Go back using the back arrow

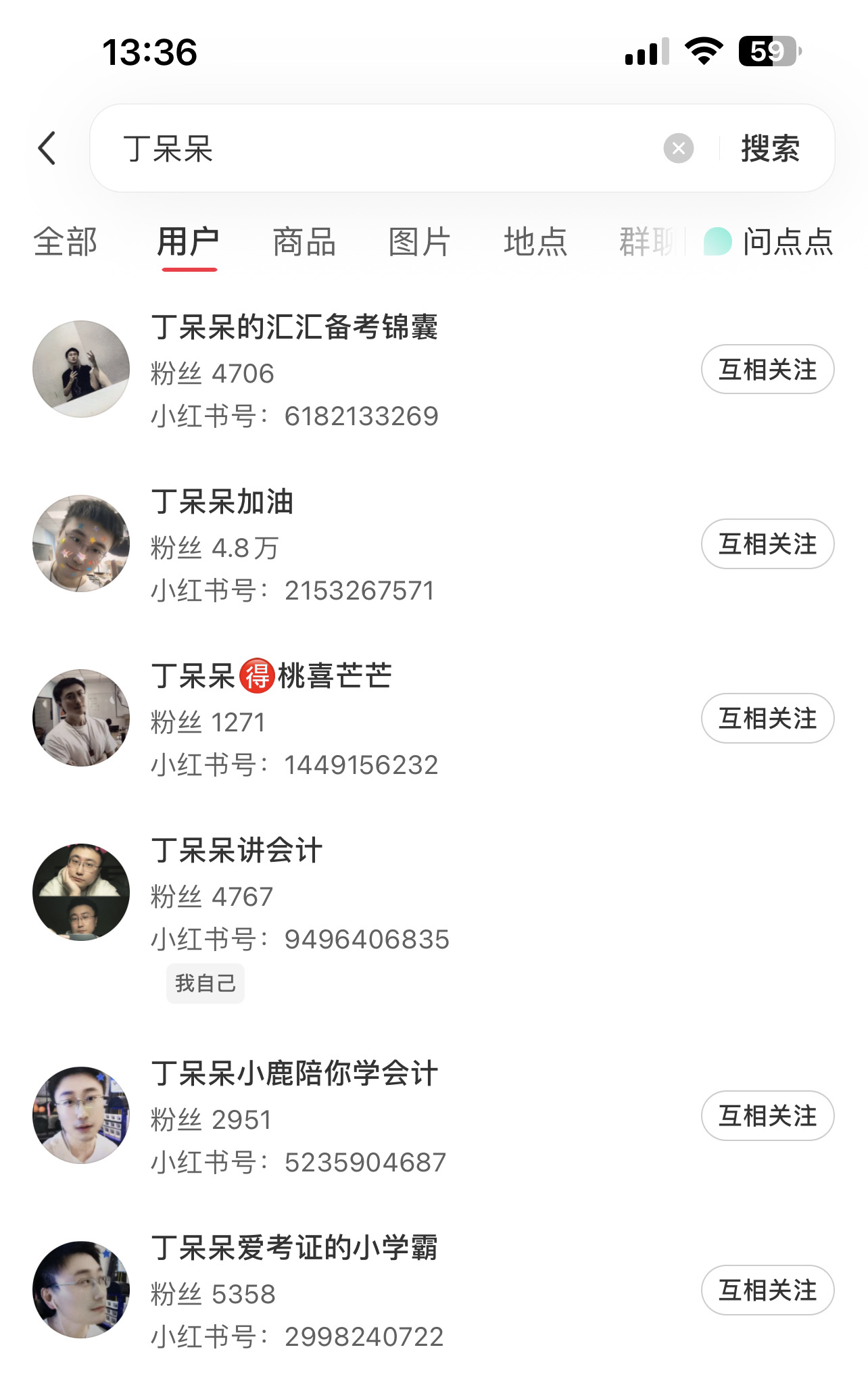click(x=47, y=148)
